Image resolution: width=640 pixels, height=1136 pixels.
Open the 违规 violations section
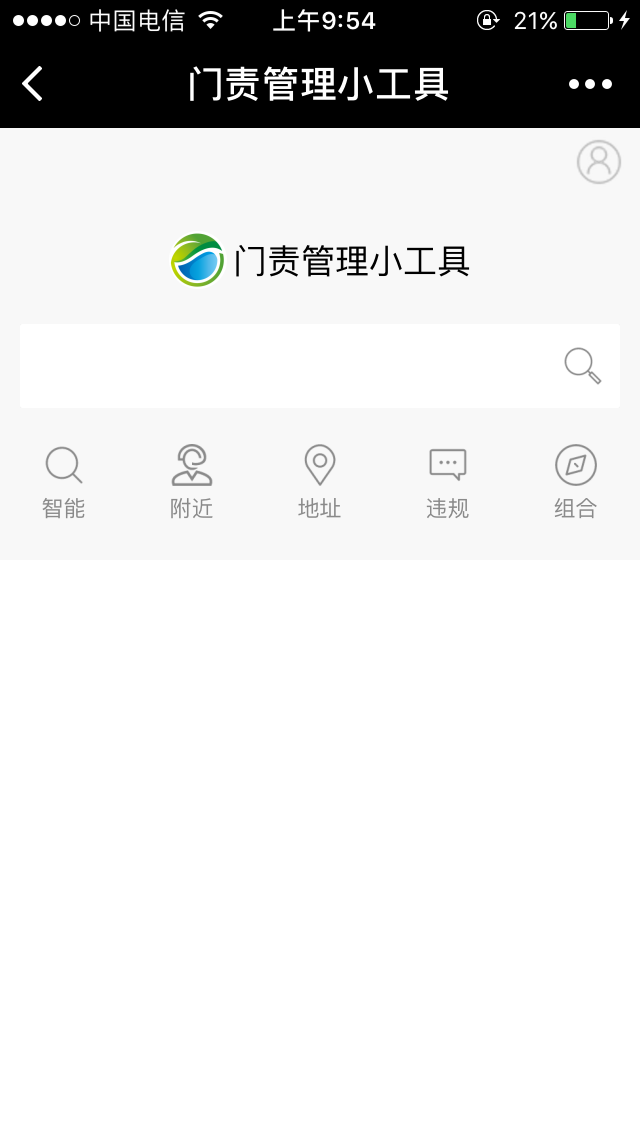(x=448, y=482)
